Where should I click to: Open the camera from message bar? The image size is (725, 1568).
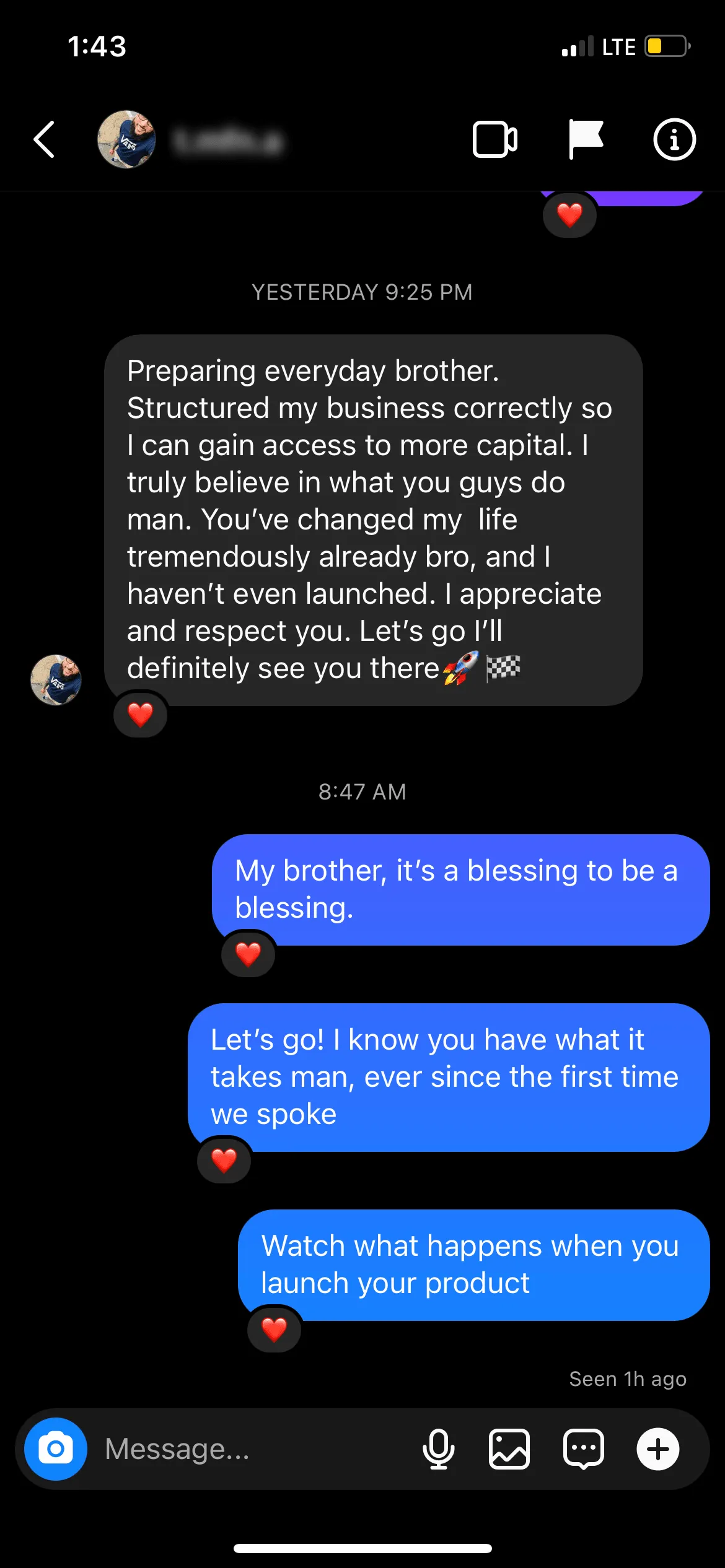tap(56, 1449)
